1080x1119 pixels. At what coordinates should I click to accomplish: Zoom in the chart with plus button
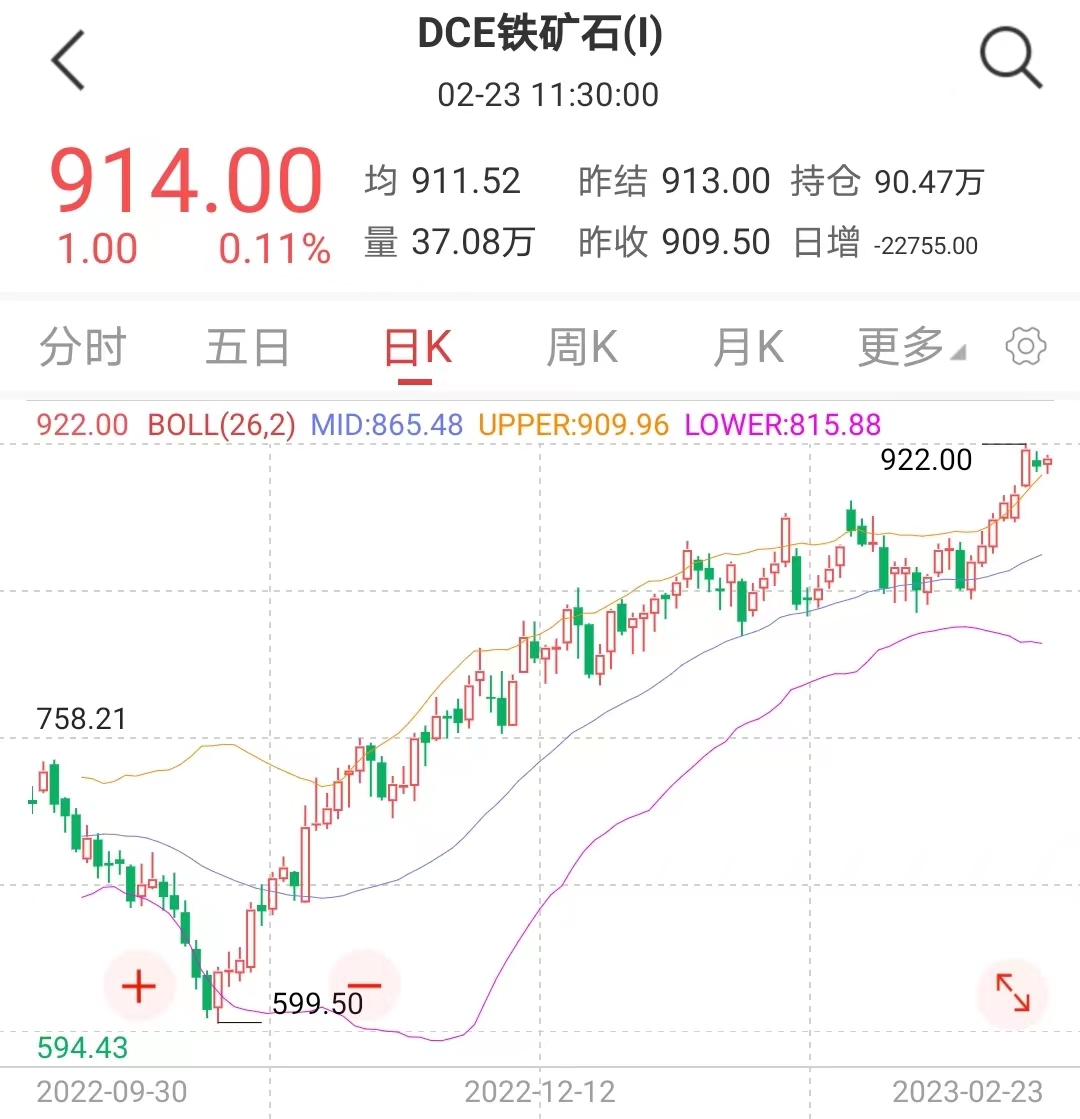139,988
